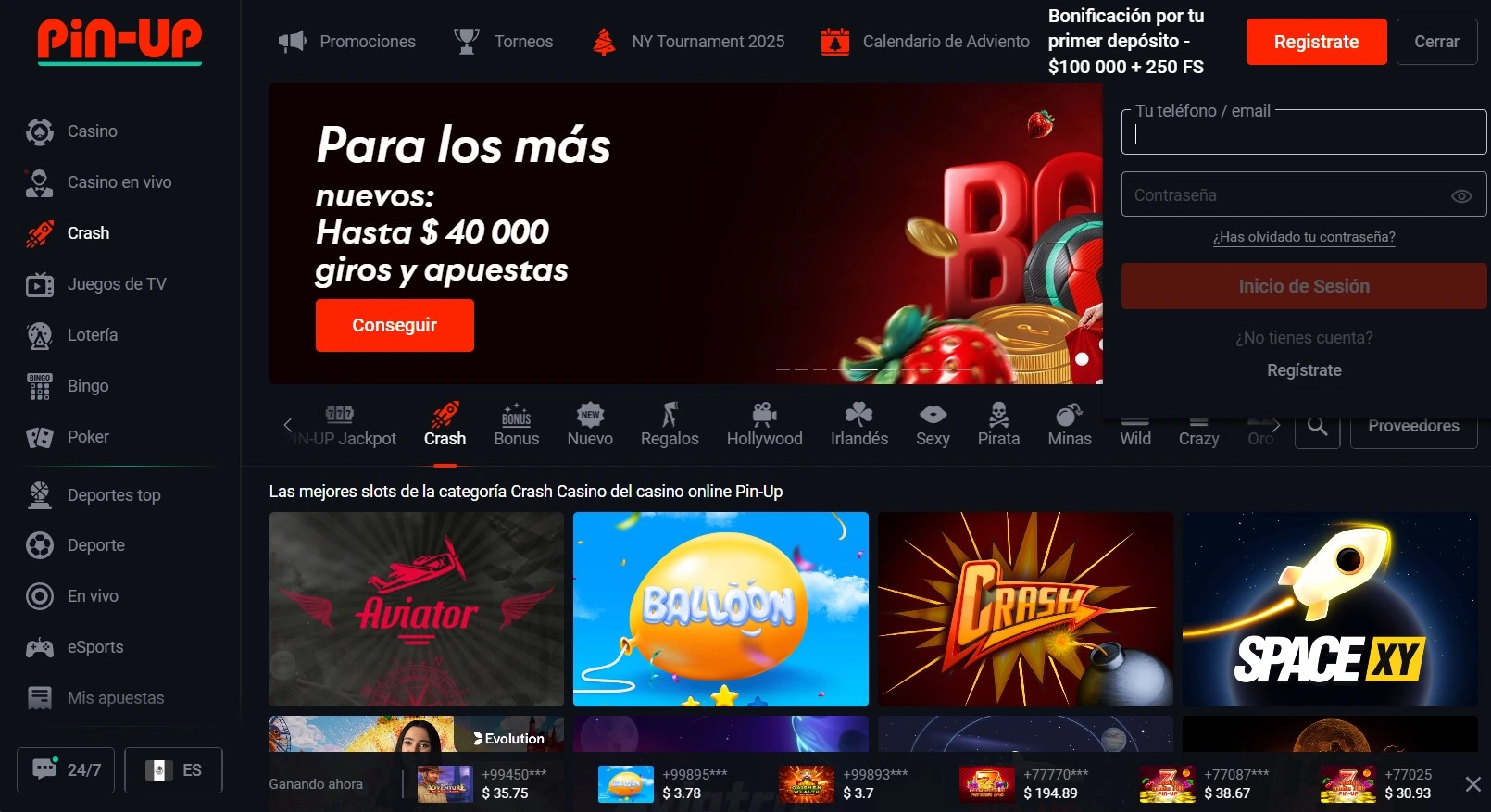This screenshot has height=812, width=1491.
Task: Switch to the Bonus category tab
Action: point(516,426)
